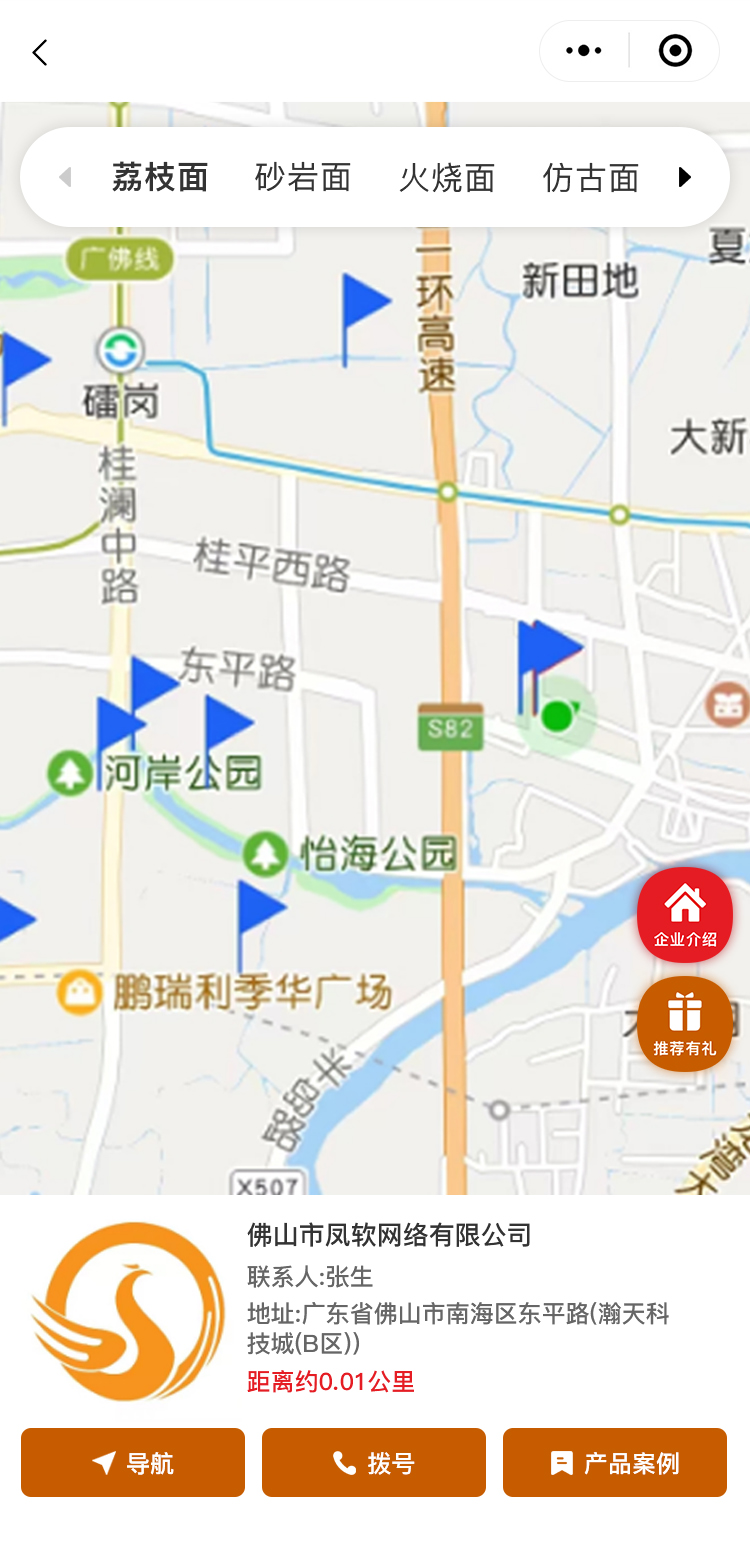Switch to the 火烧面 tab
The height and width of the screenshot is (1548, 750).
(x=447, y=178)
